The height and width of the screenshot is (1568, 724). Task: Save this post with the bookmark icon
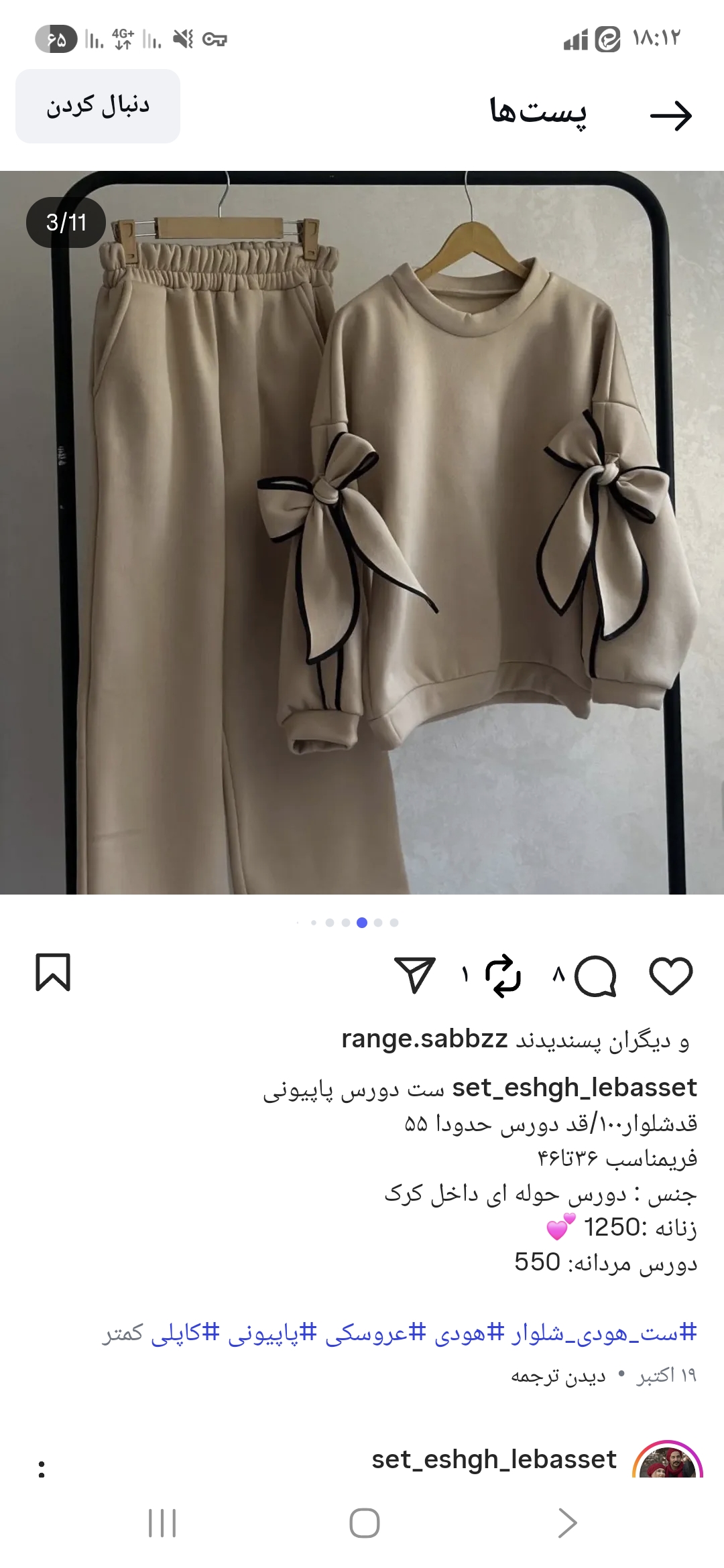tap(53, 972)
